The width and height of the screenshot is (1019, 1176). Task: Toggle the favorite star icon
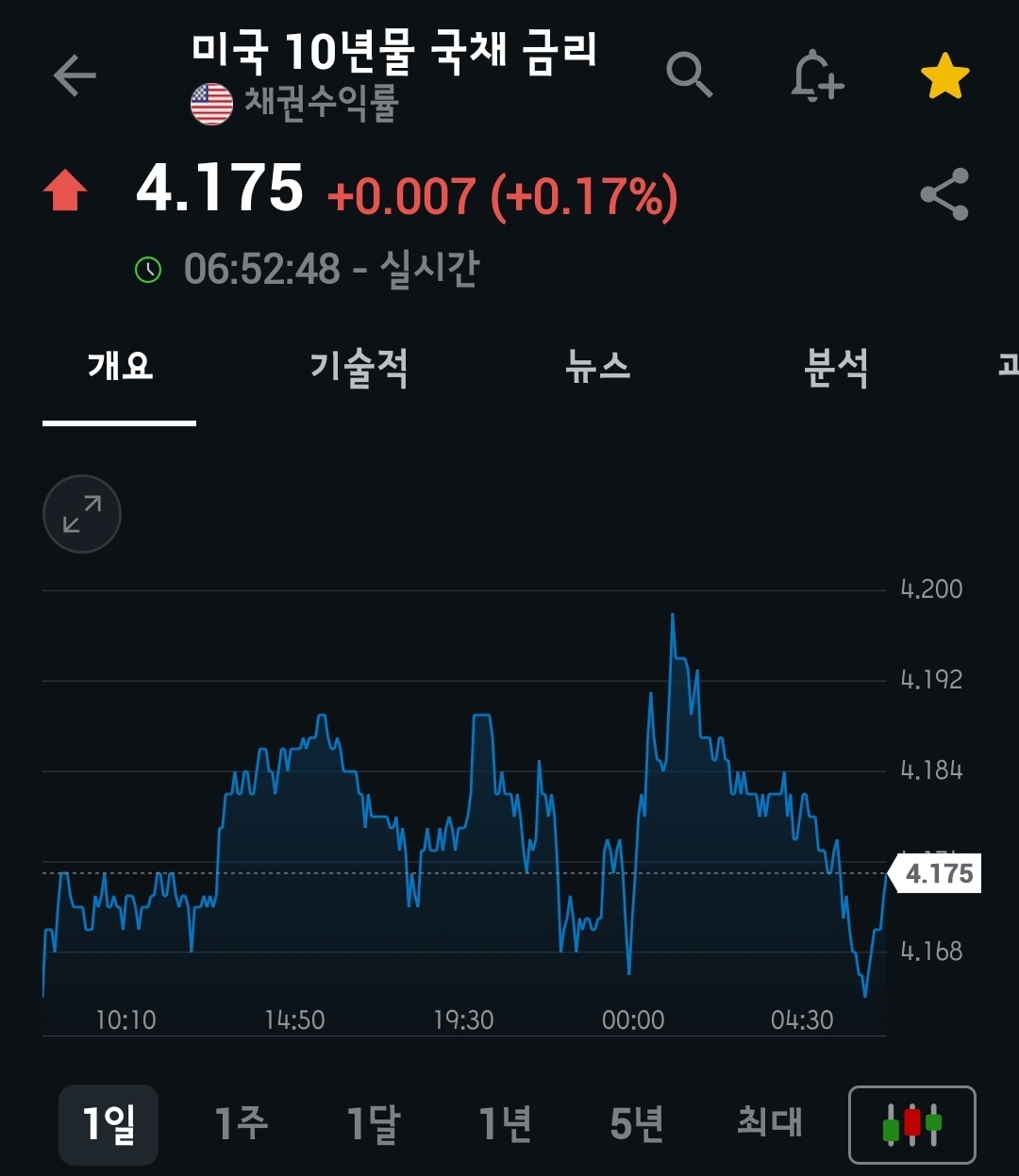[944, 76]
